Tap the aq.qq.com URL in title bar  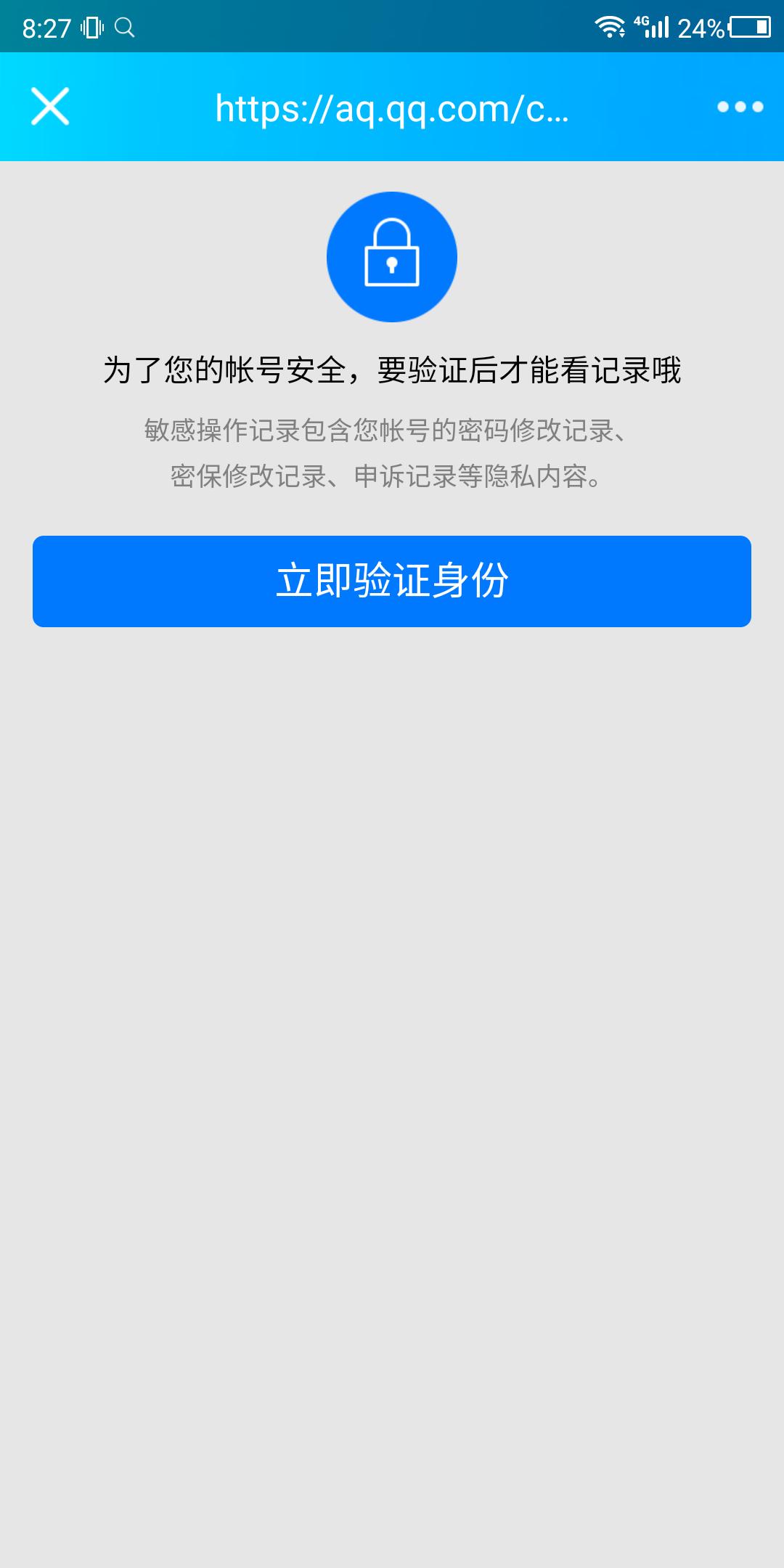tap(392, 109)
